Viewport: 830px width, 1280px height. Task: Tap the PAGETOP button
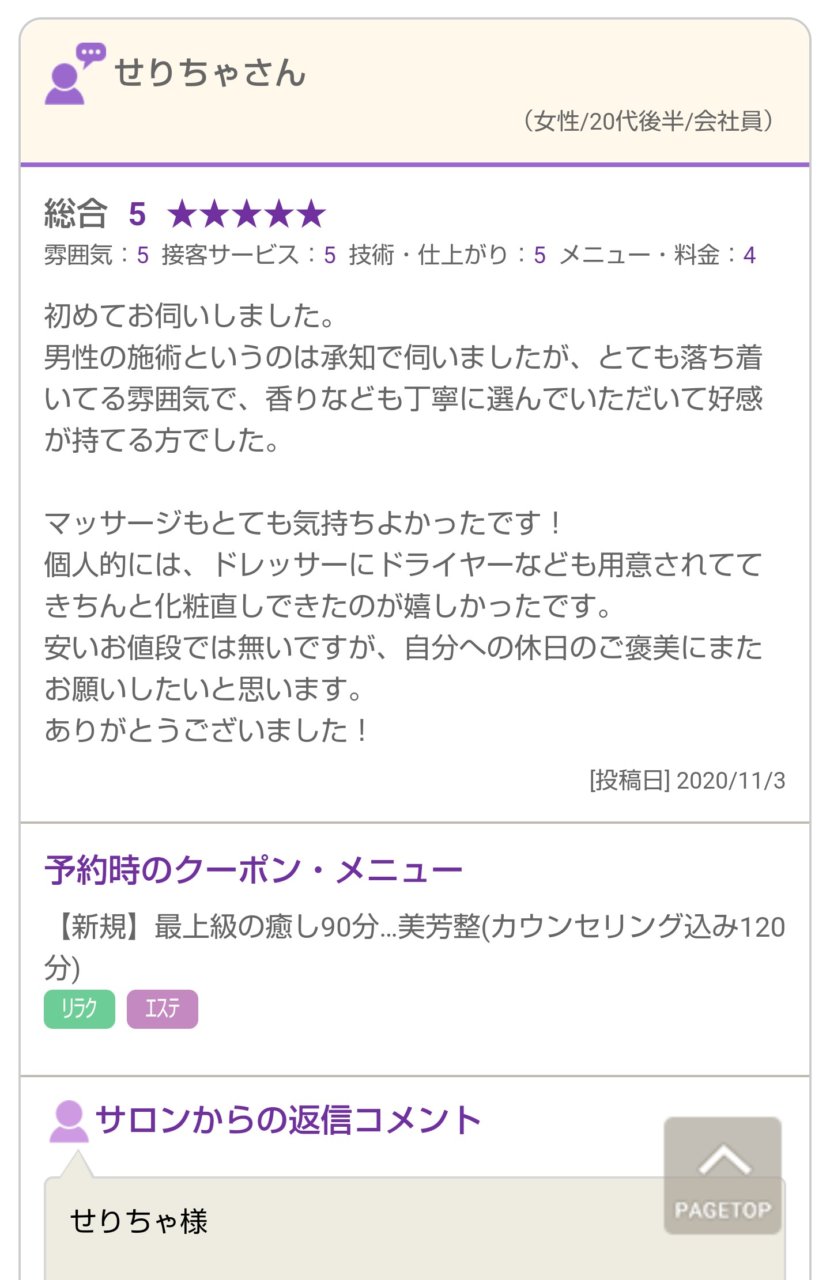point(722,1176)
